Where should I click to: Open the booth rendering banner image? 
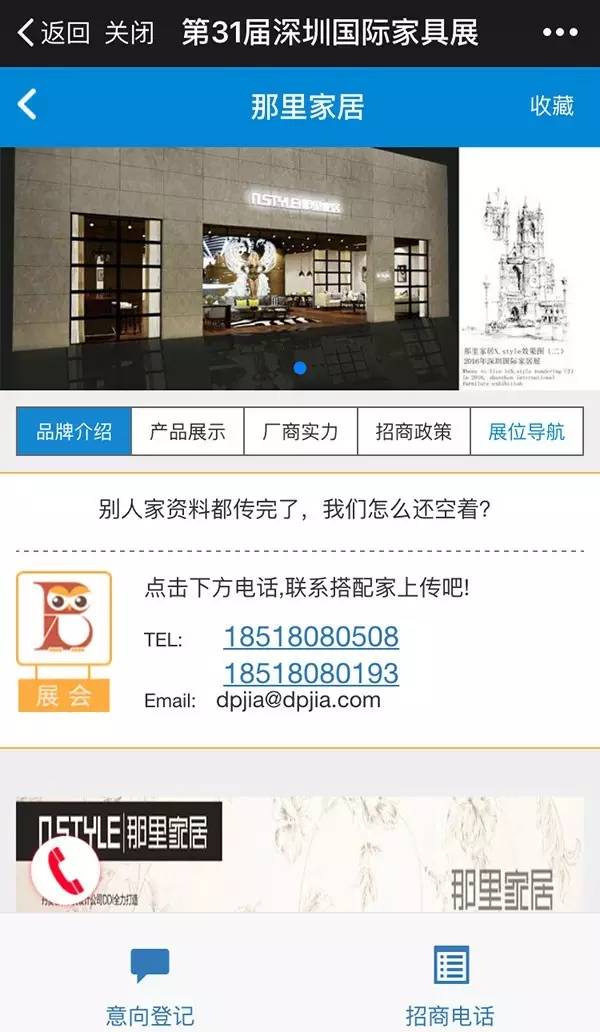(300, 268)
